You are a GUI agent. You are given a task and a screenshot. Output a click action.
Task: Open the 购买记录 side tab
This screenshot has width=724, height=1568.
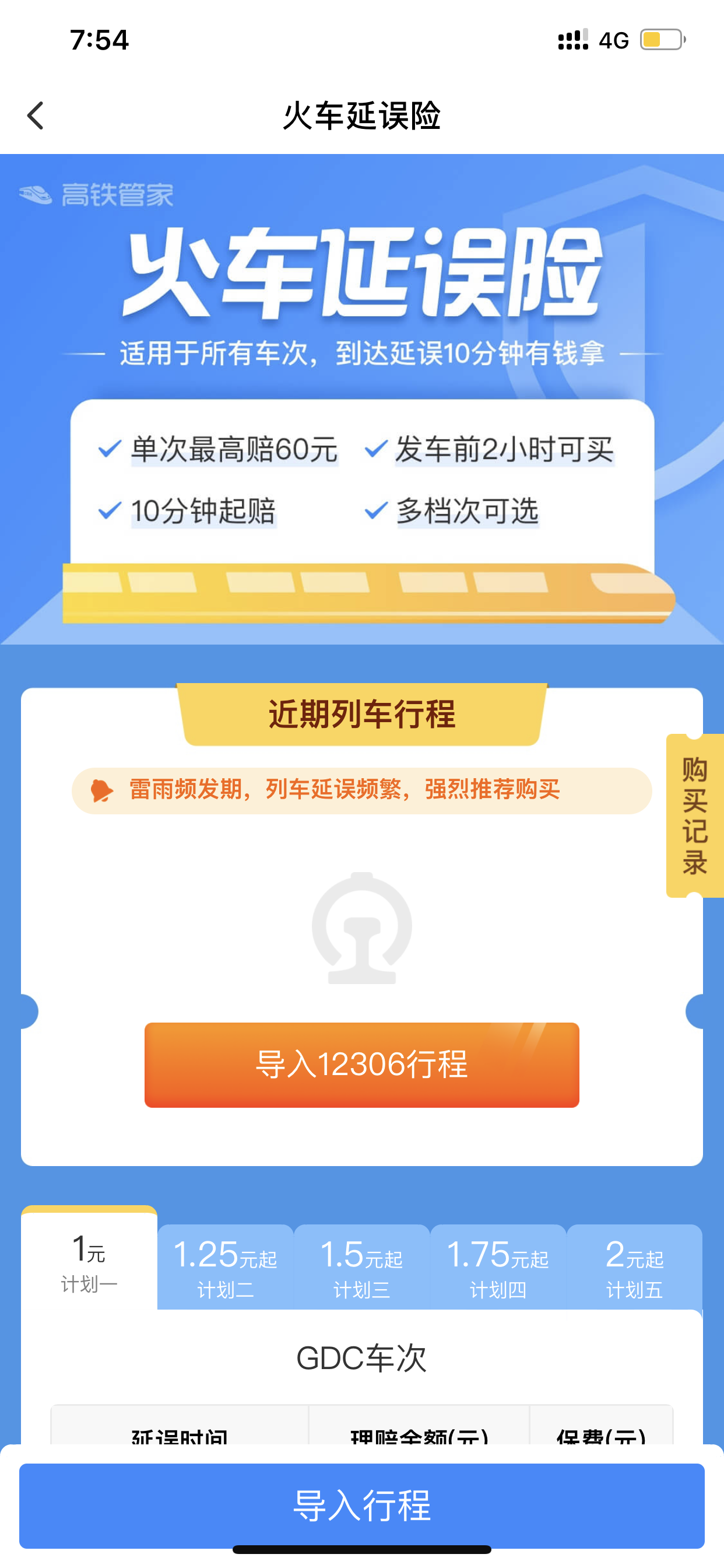pyautogui.click(x=695, y=815)
